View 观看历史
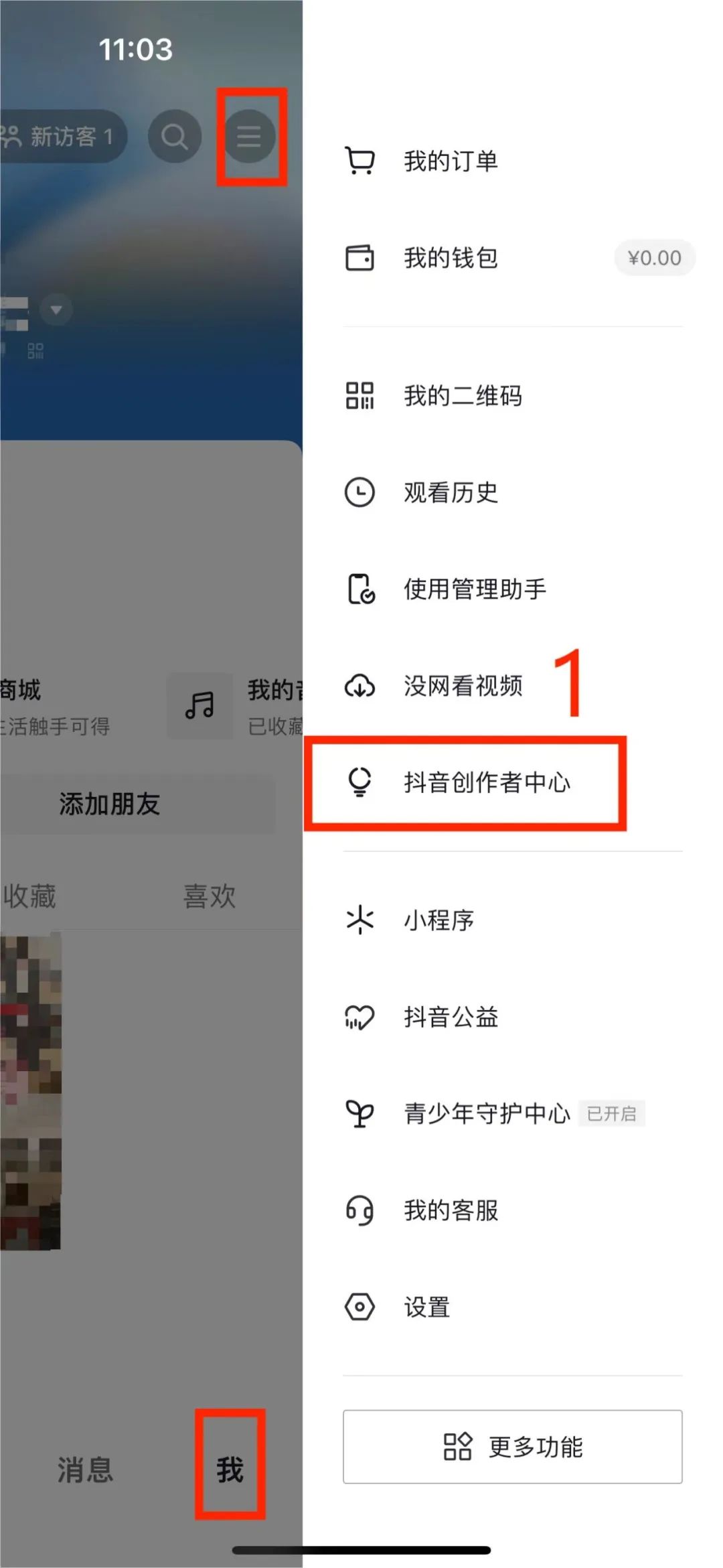Viewport: 723px width, 1568px height. [513, 492]
